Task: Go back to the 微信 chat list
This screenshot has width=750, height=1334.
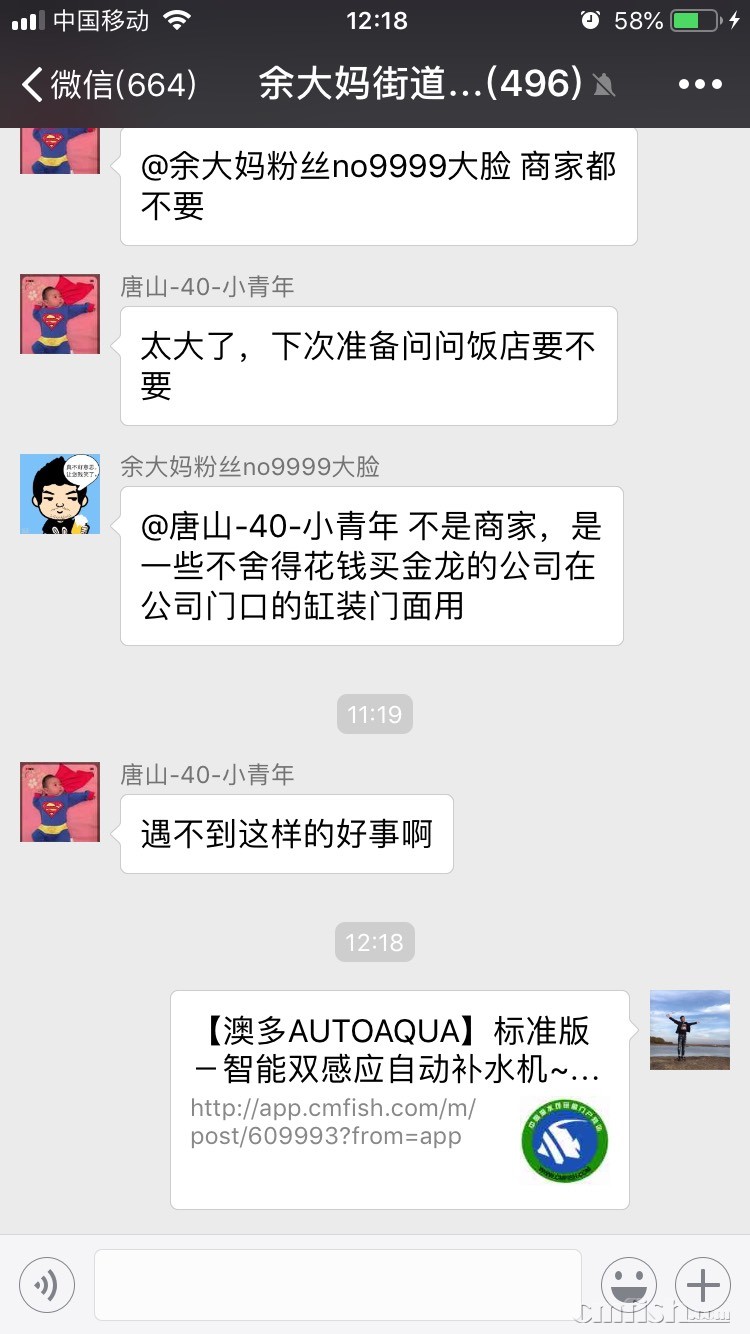Action: [x=108, y=84]
